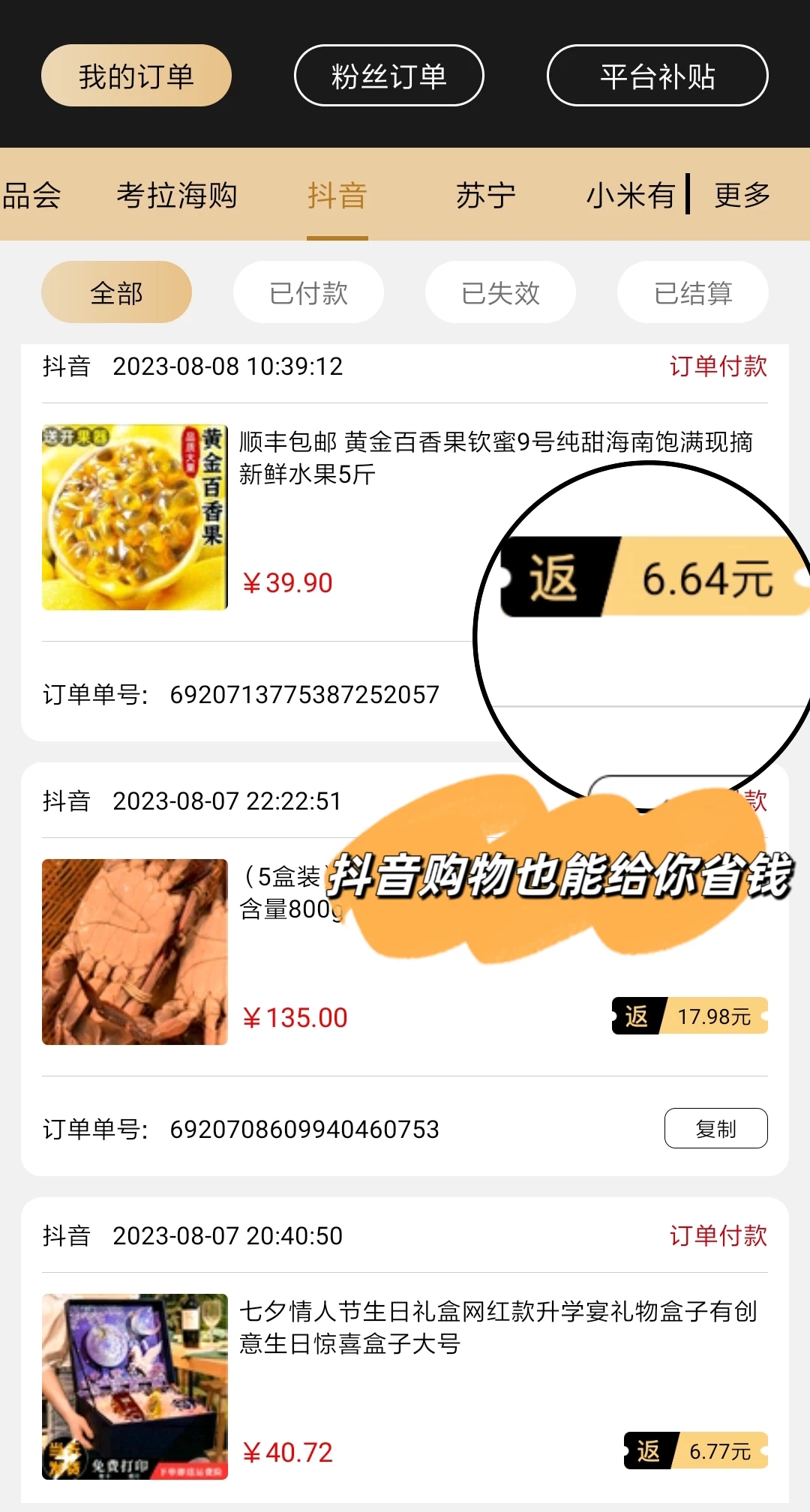This screenshot has height=1512, width=810.
Task: Open the 粉丝订单 section
Action: tap(390, 75)
